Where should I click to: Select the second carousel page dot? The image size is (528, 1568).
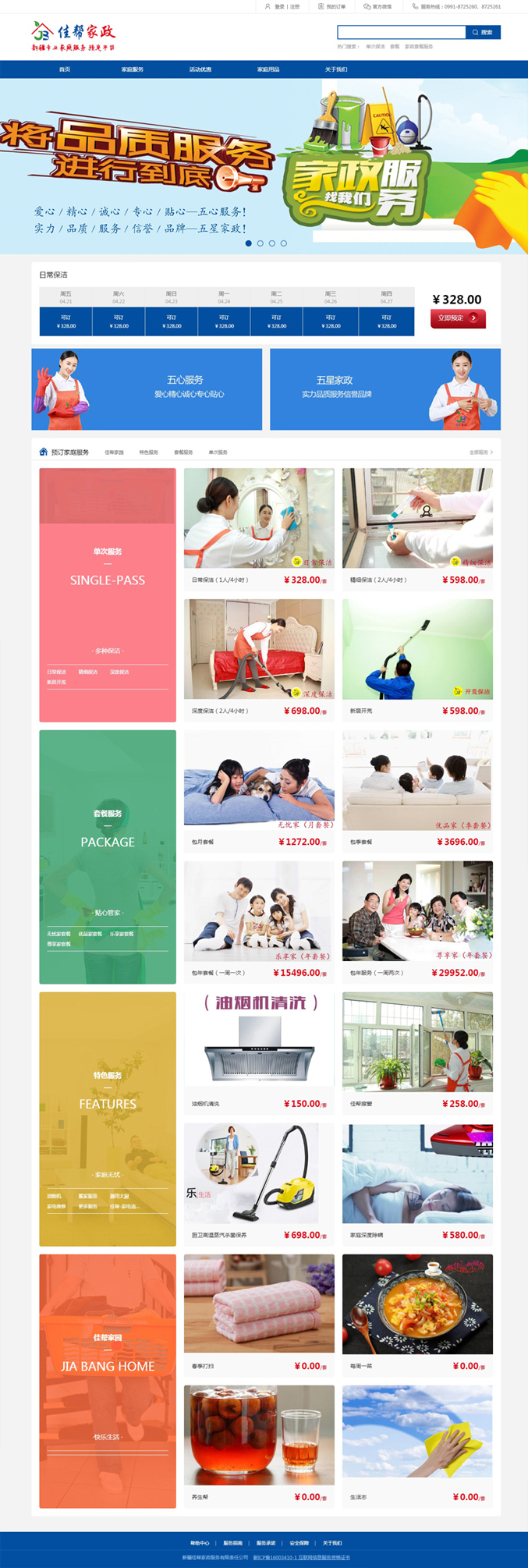coord(260,243)
